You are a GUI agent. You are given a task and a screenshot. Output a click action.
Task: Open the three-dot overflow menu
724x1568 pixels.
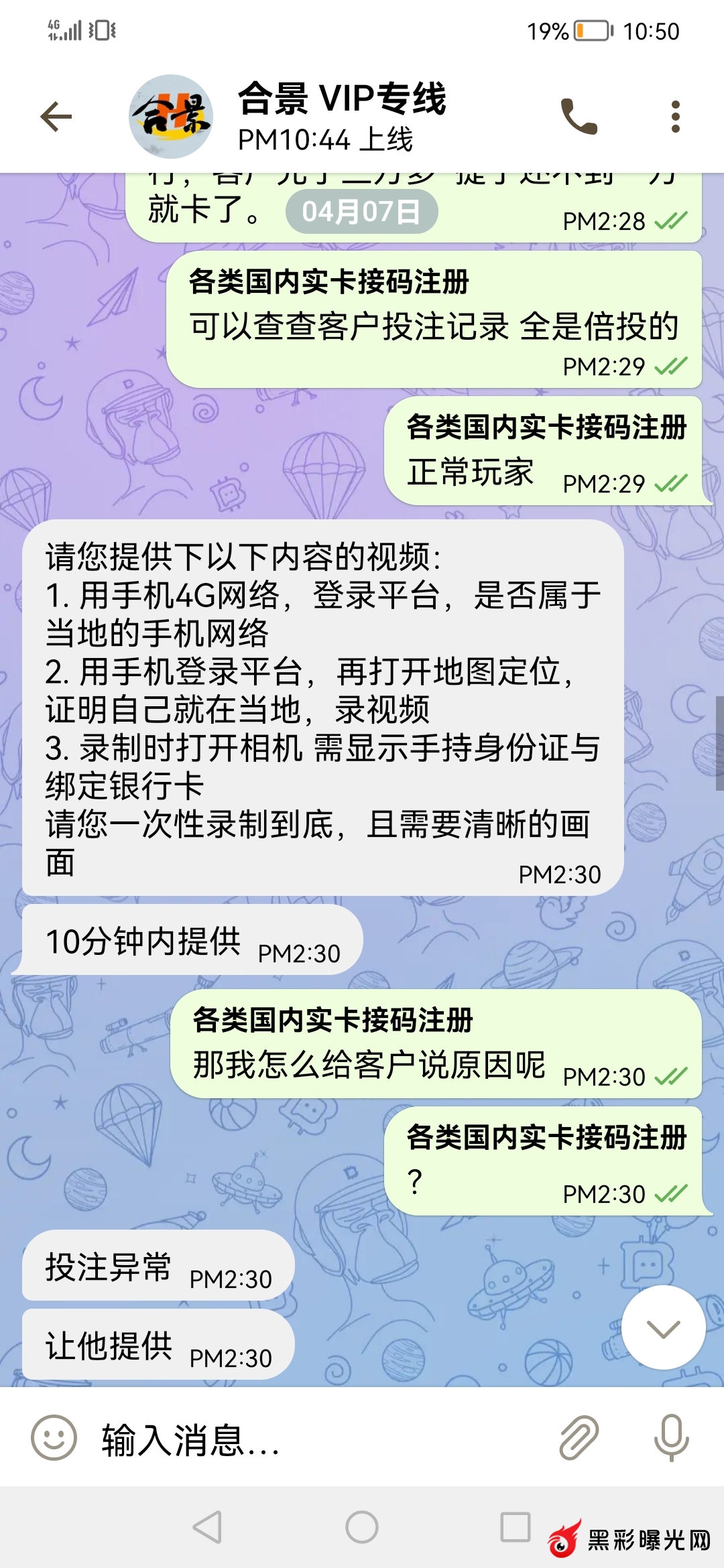675,117
